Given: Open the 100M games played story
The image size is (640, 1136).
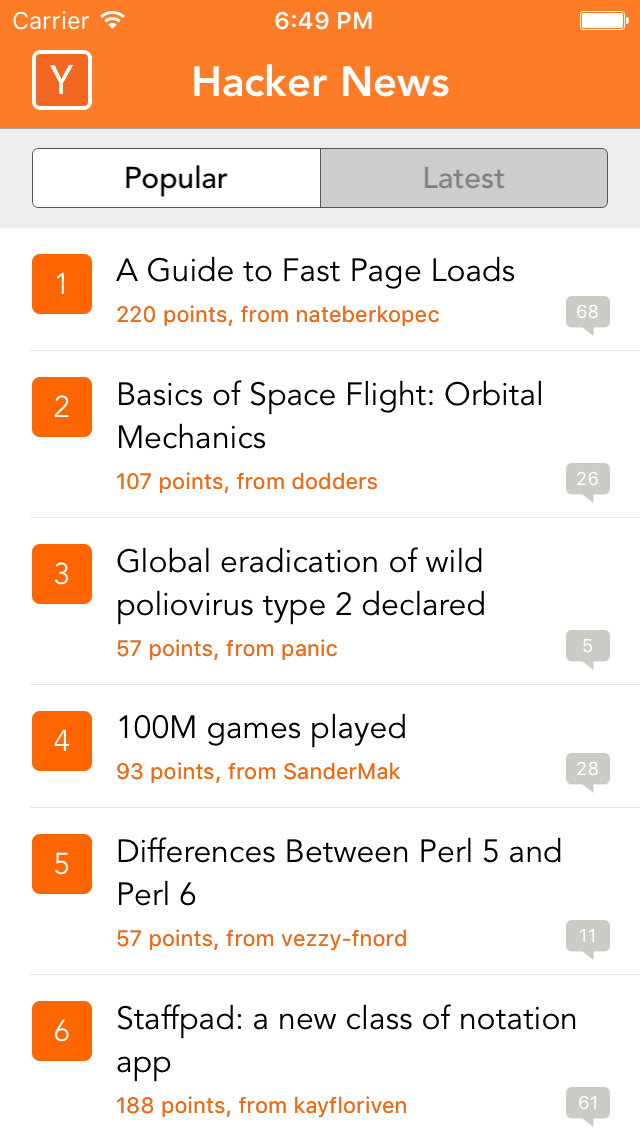Looking at the screenshot, I should click(261, 728).
